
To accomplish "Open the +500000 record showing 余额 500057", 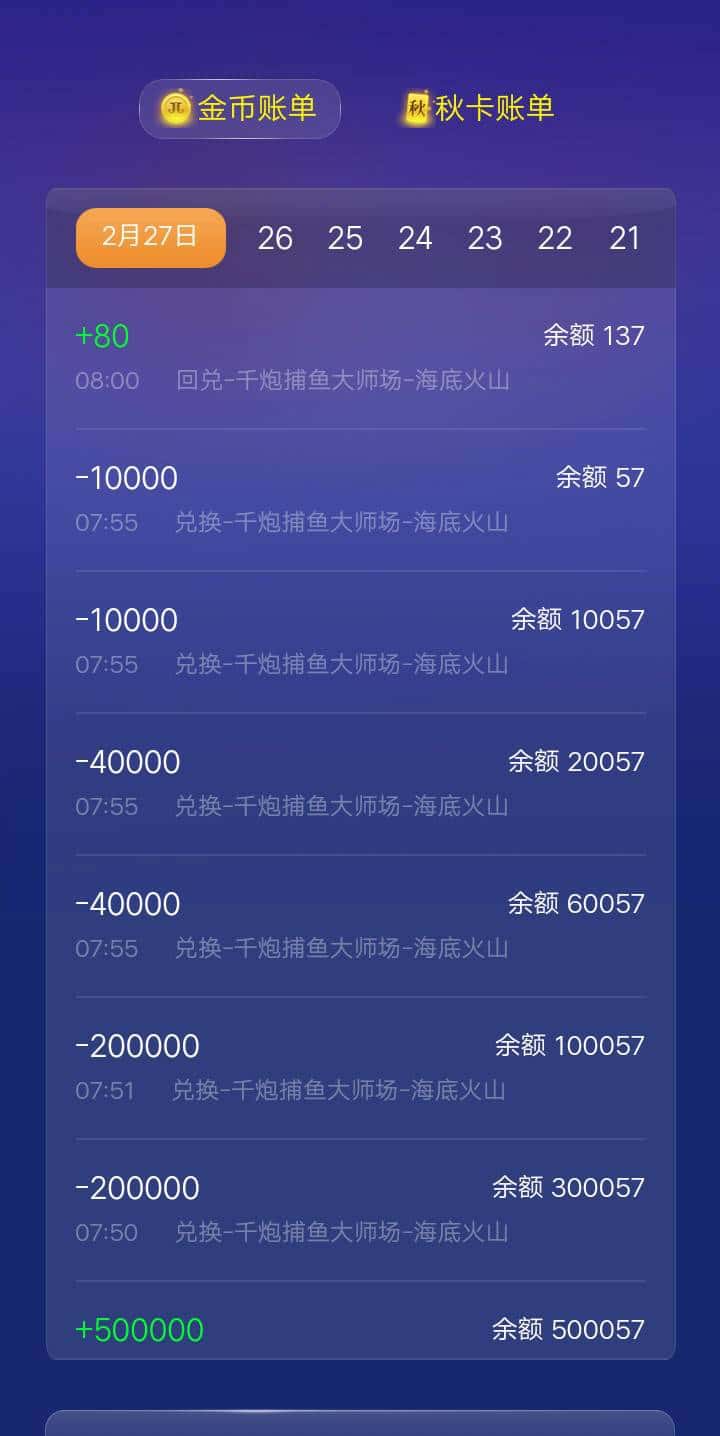I will click(x=360, y=1330).
